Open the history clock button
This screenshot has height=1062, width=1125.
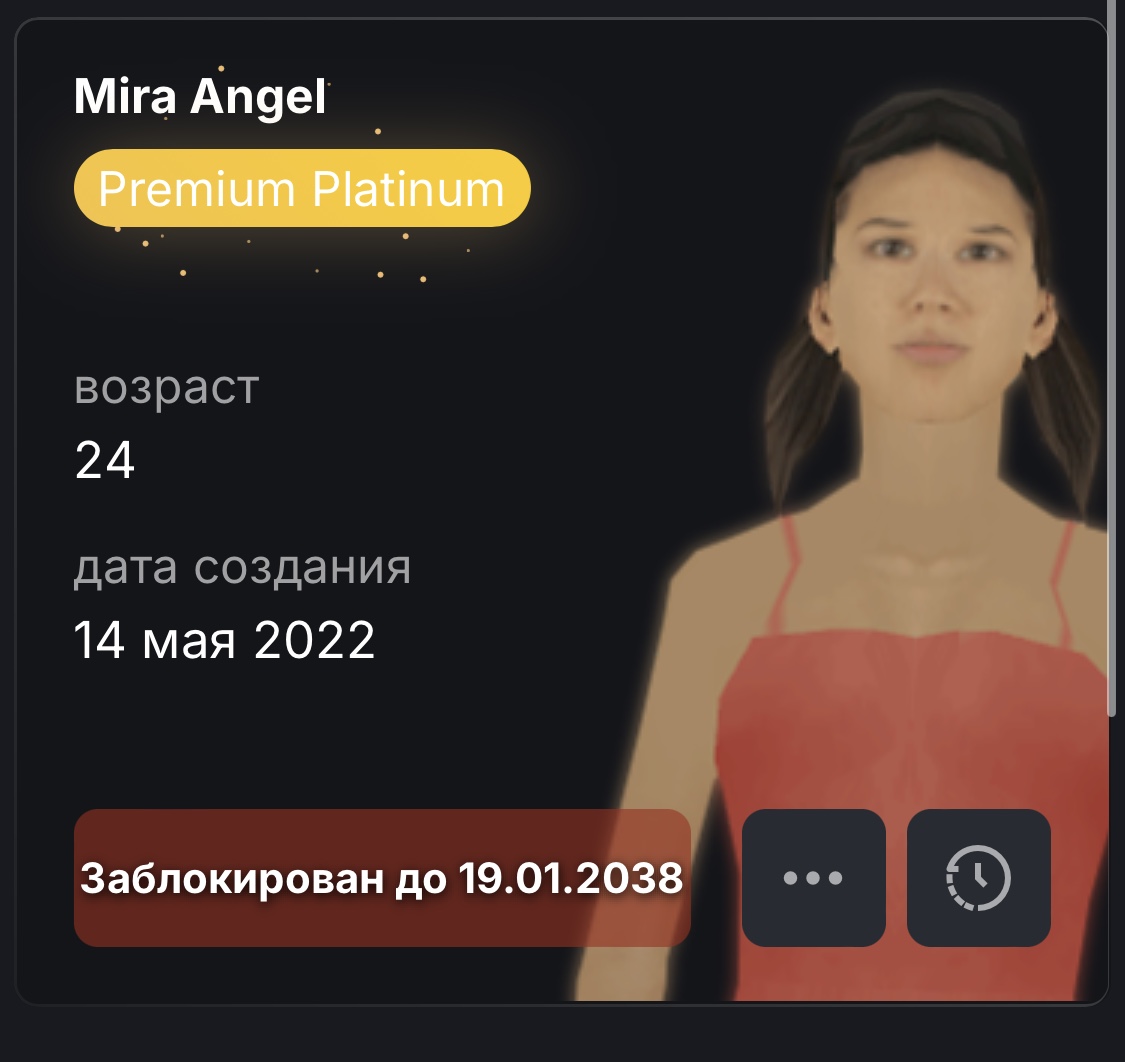(978, 878)
